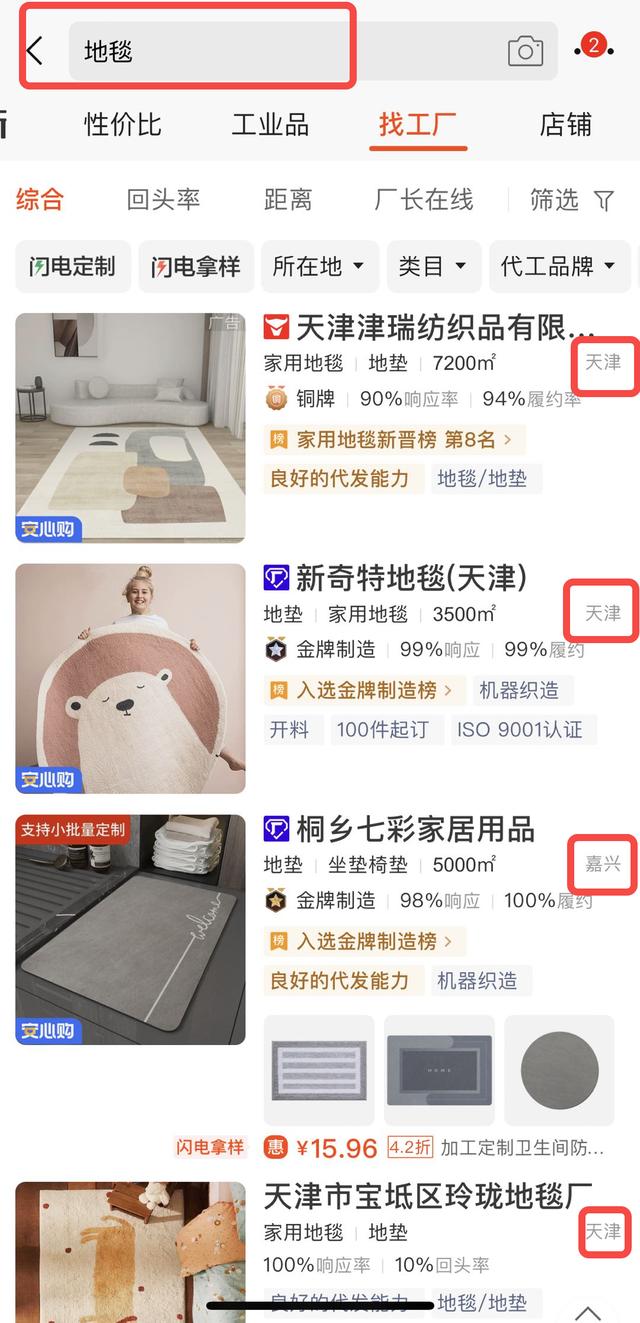The image size is (640, 1323).
Task: Open camera image search
Action: point(525,51)
